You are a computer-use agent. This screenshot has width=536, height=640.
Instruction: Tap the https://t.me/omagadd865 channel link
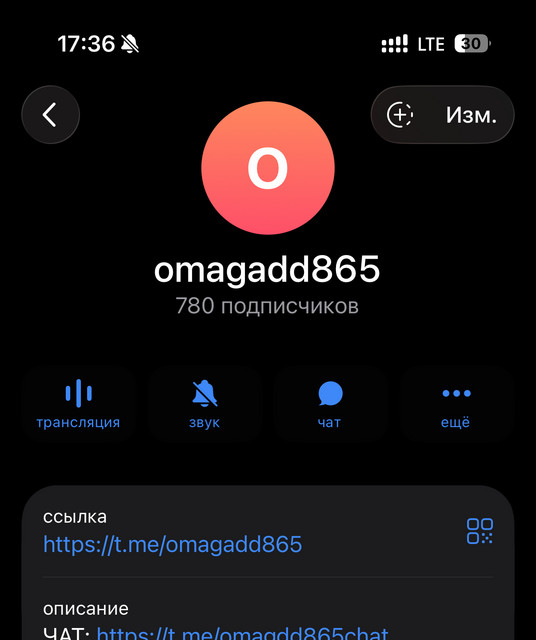point(173,544)
